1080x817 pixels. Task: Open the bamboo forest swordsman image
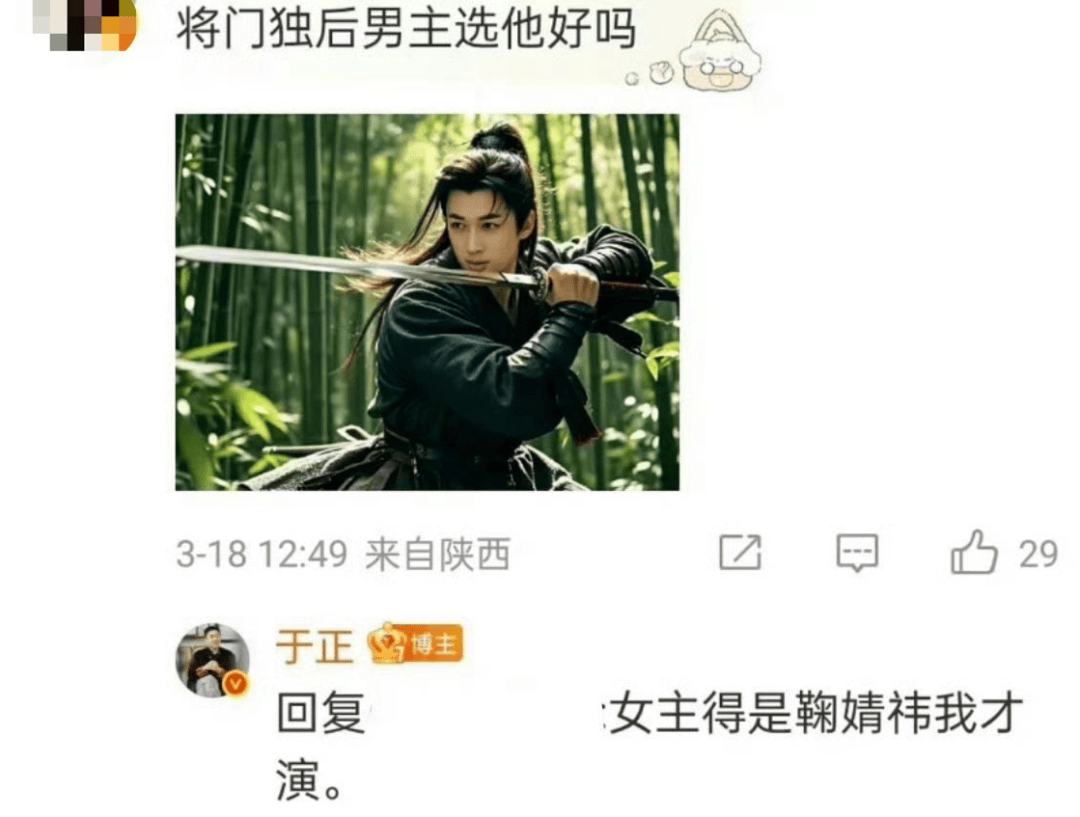click(x=427, y=302)
